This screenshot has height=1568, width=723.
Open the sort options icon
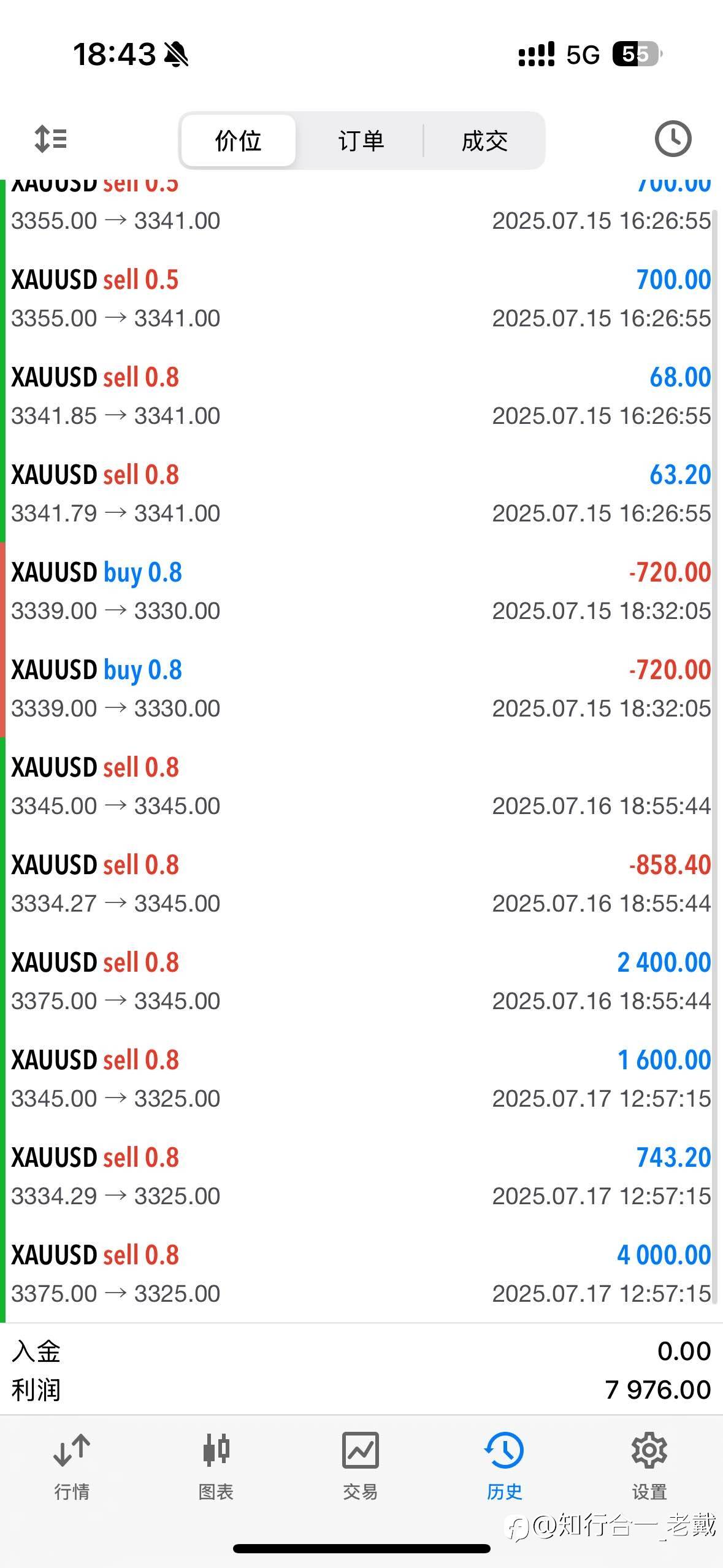[50, 139]
